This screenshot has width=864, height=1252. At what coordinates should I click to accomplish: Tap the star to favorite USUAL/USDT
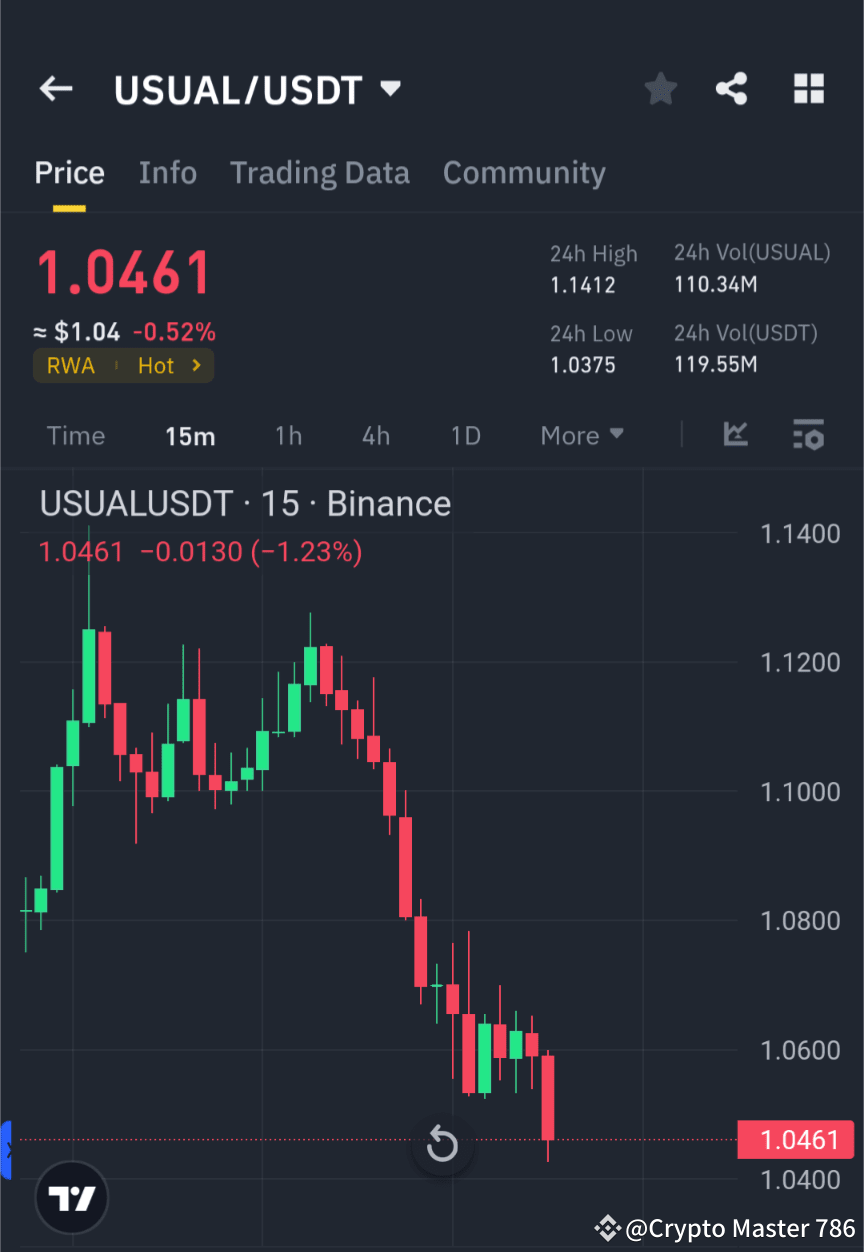pyautogui.click(x=660, y=89)
